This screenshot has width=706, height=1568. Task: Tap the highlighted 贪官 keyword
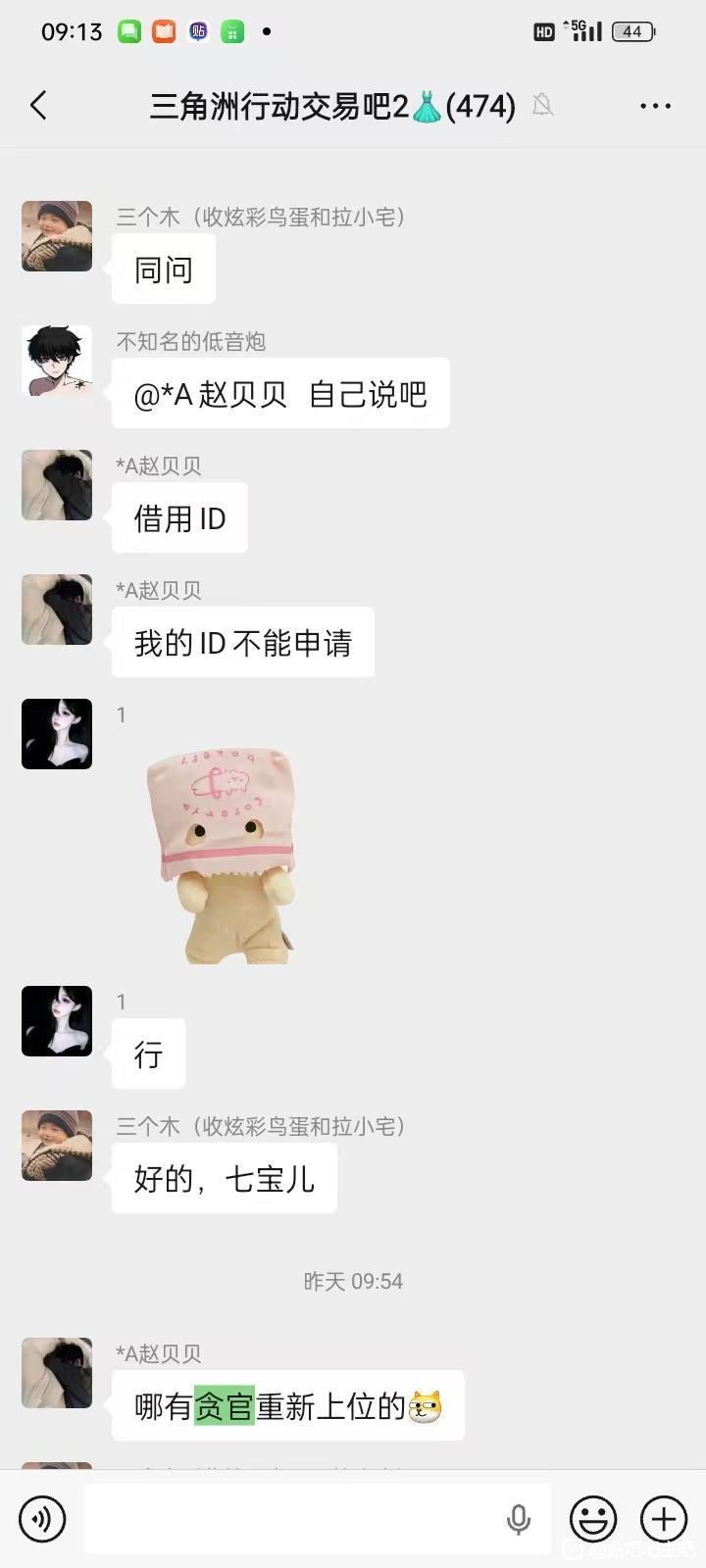coord(225,1406)
